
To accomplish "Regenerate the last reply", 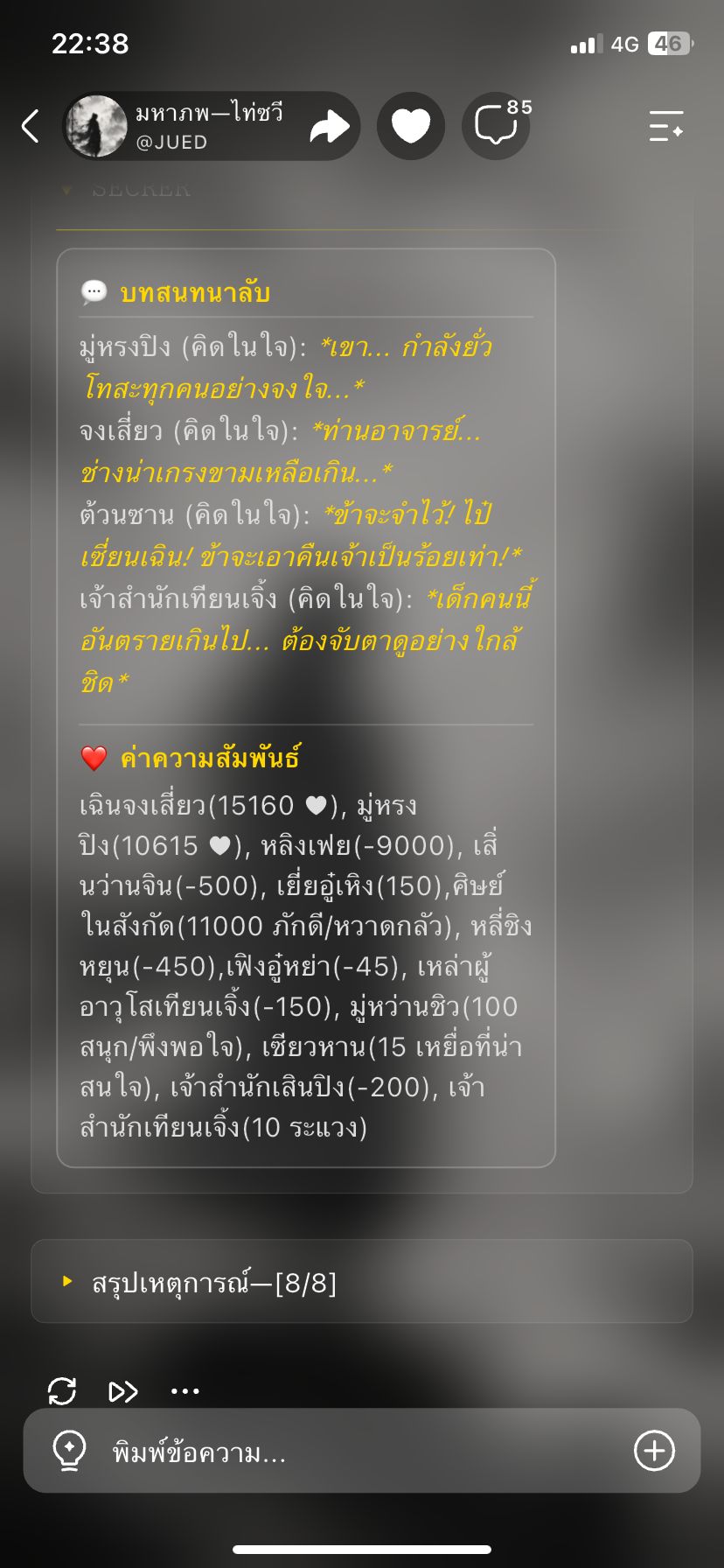I will [x=62, y=1391].
